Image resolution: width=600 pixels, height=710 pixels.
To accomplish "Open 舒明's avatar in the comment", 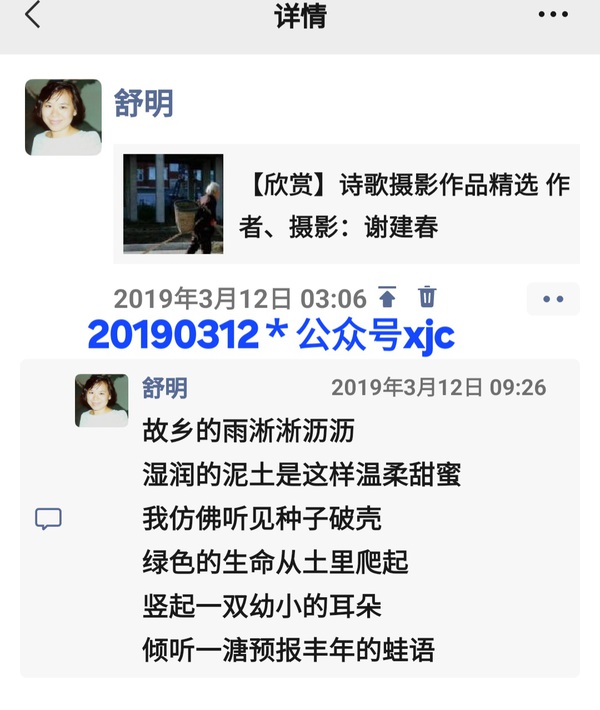I will [102, 401].
